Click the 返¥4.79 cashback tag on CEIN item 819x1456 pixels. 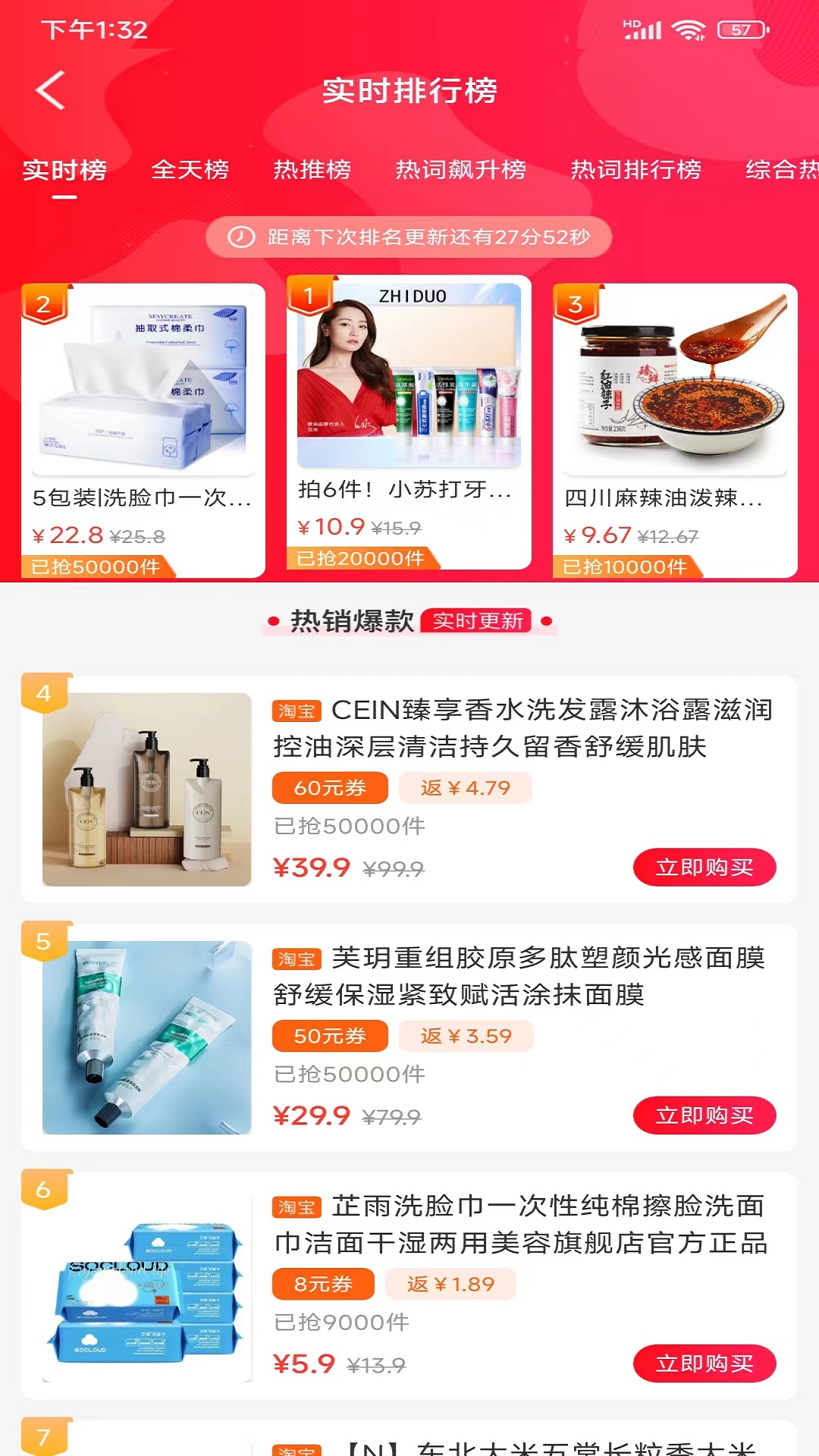465,788
